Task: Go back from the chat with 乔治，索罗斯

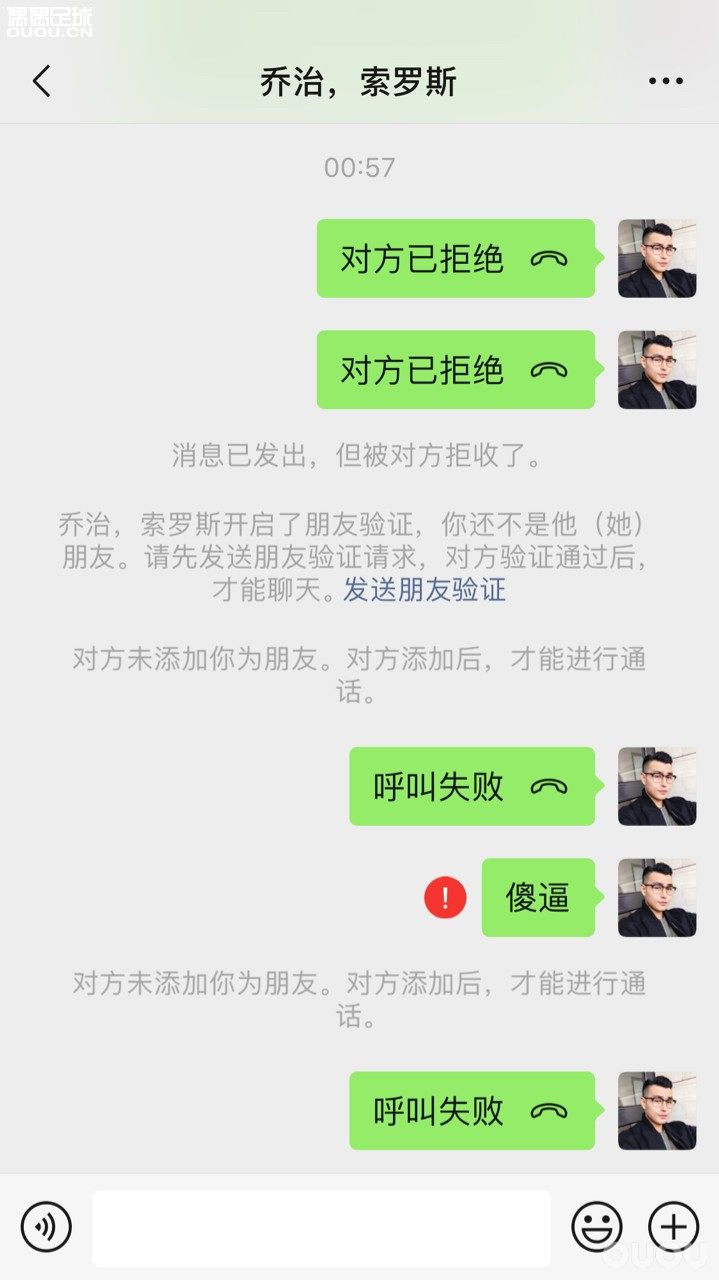Action: tap(41, 81)
